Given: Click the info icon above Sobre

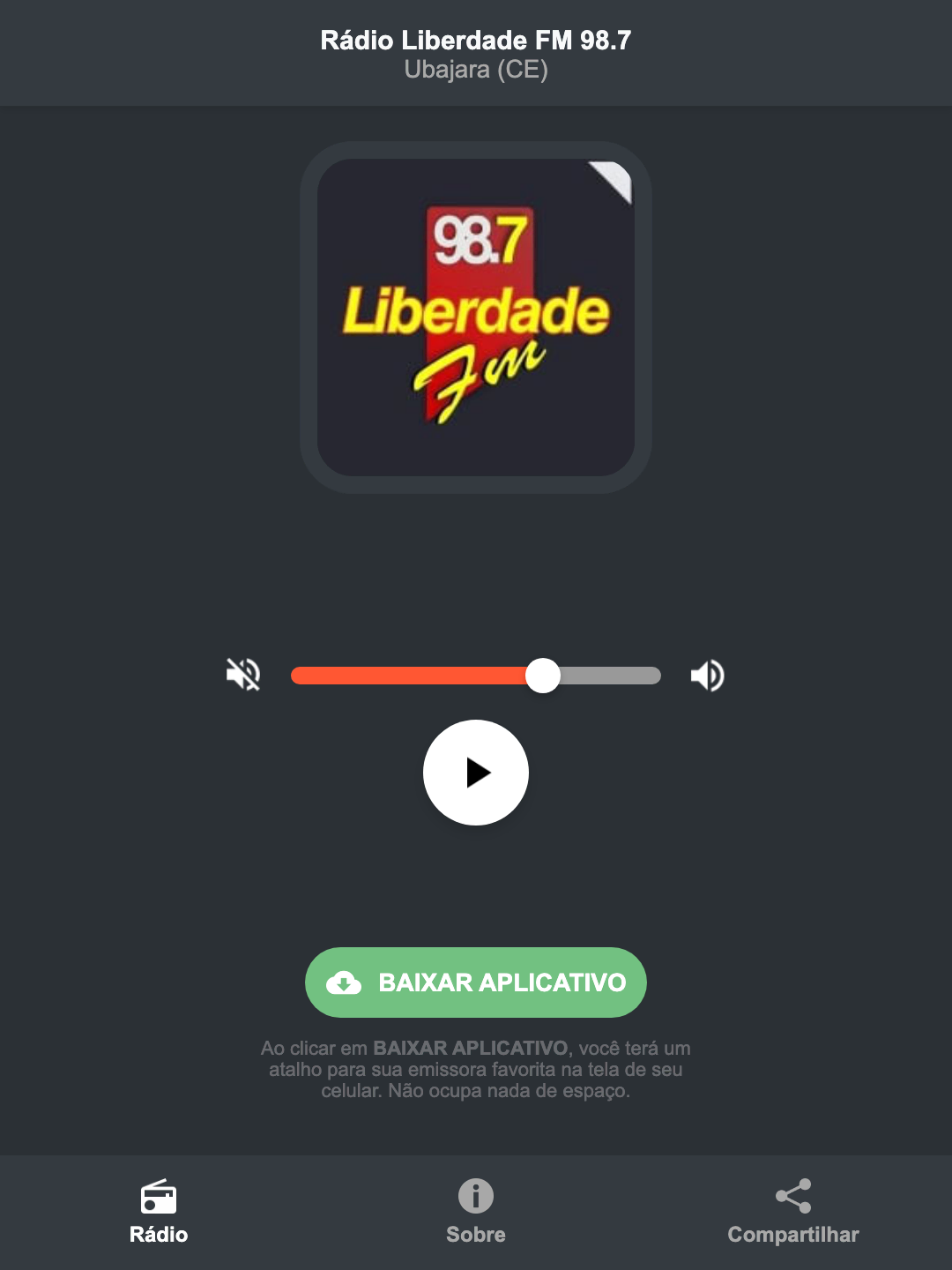Looking at the screenshot, I should click(x=475, y=1196).
